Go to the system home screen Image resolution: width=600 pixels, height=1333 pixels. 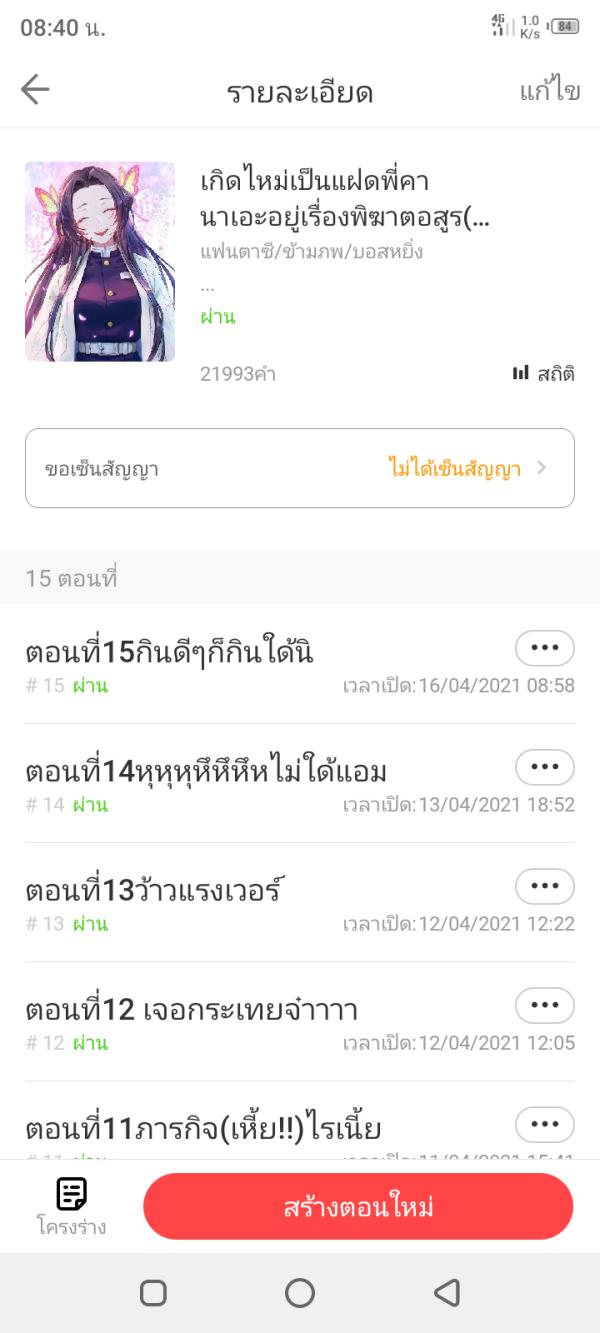click(300, 1293)
